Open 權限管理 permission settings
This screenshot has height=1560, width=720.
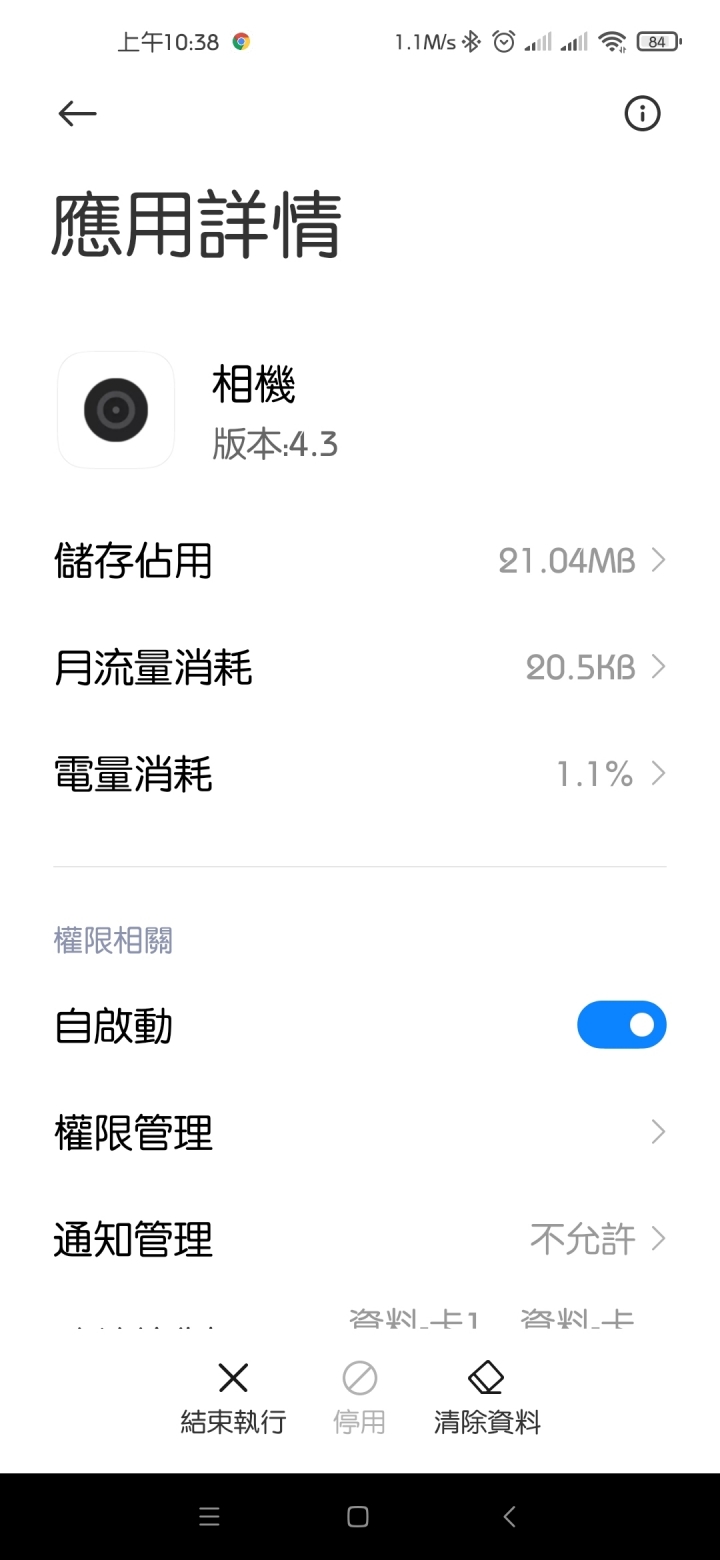point(360,1133)
